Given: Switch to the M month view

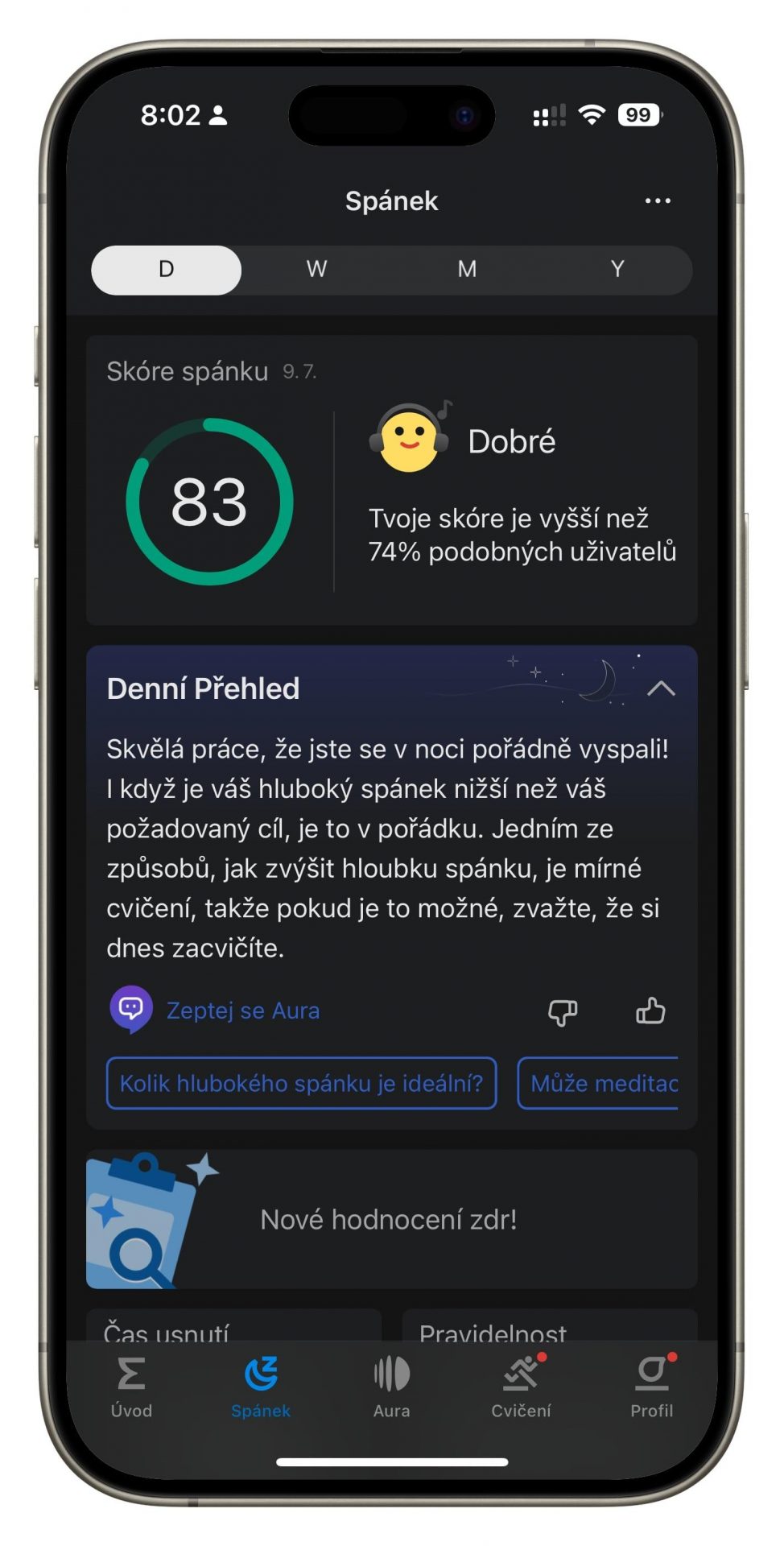Looking at the screenshot, I should 467,269.
